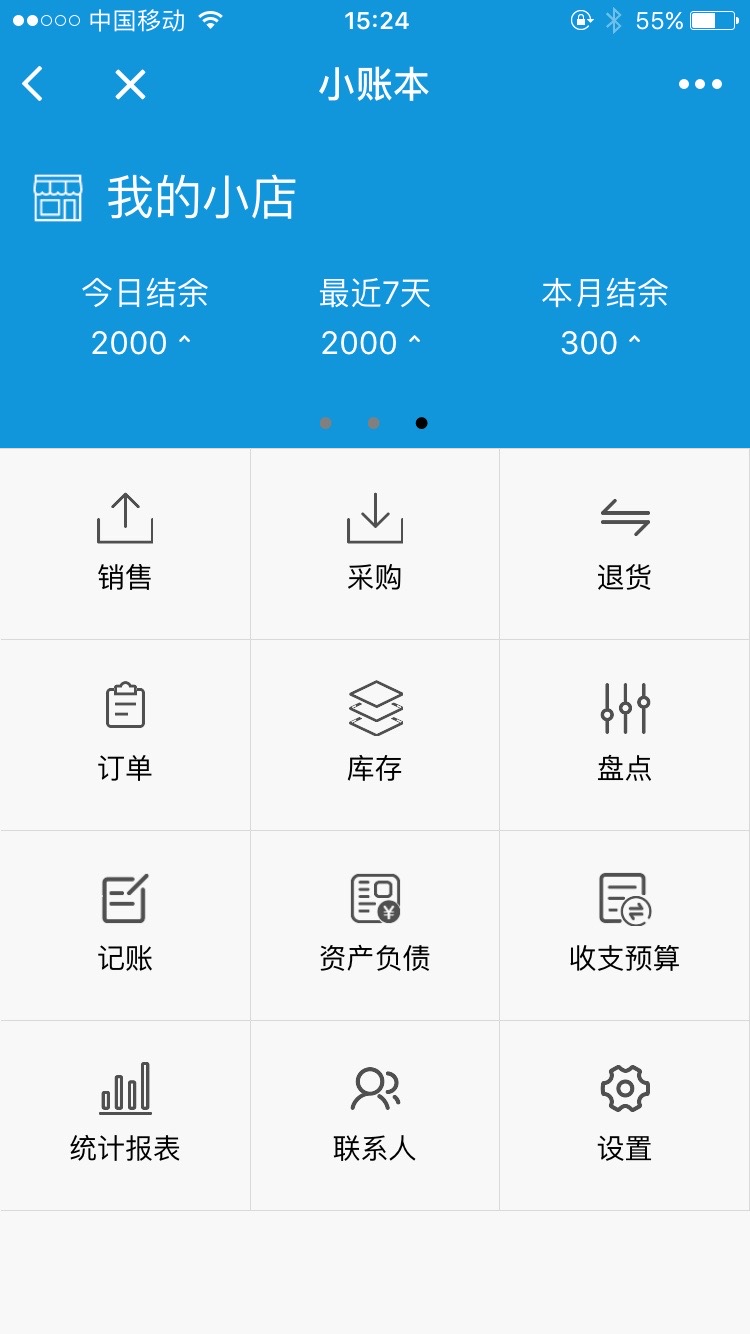This screenshot has width=750, height=1334.
Task: Open the 联系人 contacts list
Action: 375,1115
